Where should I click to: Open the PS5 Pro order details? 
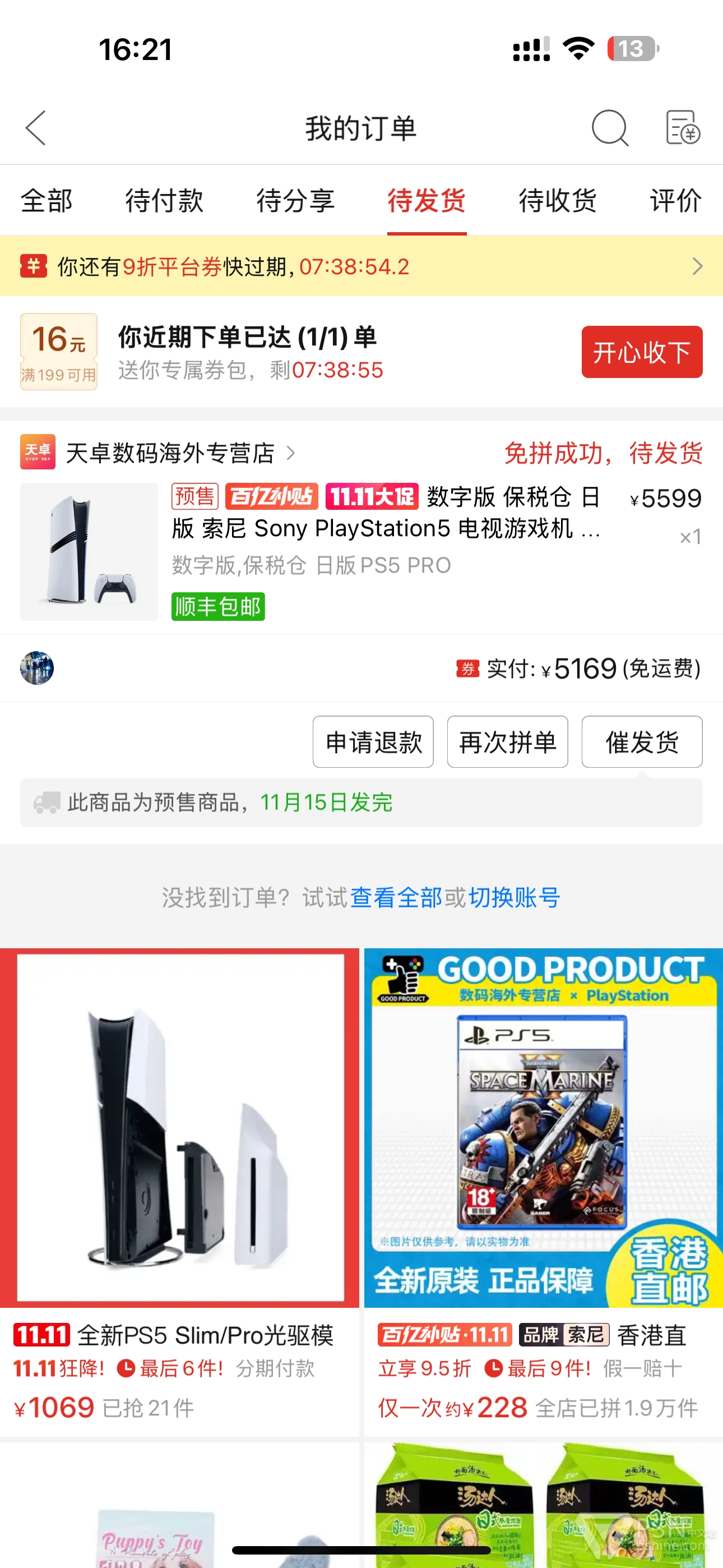click(361, 551)
